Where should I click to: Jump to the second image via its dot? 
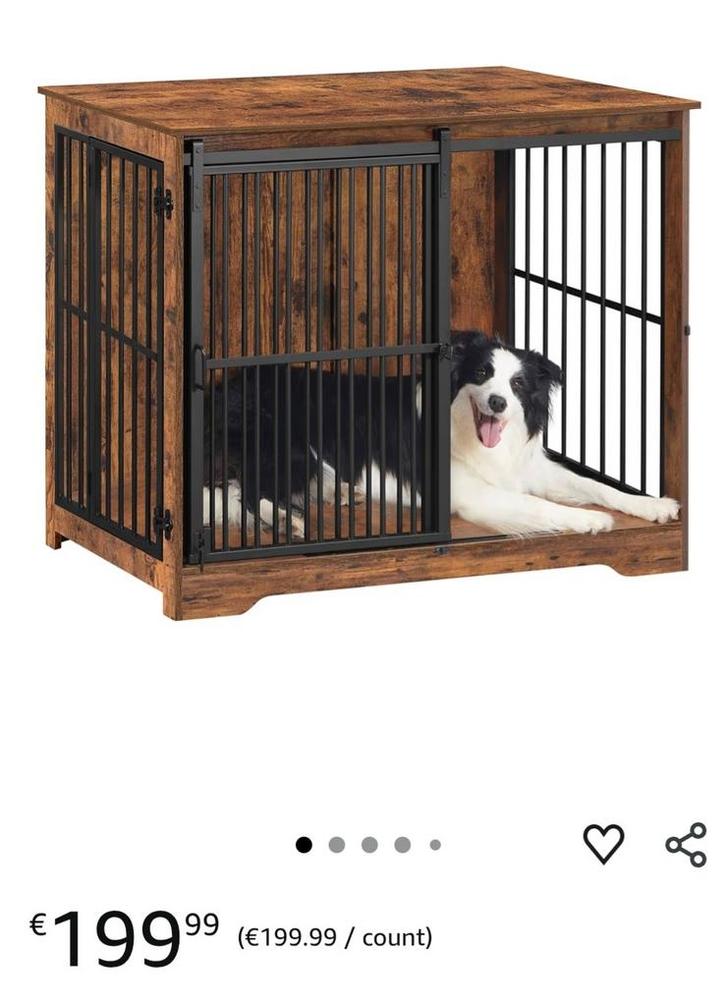[x=335, y=845]
